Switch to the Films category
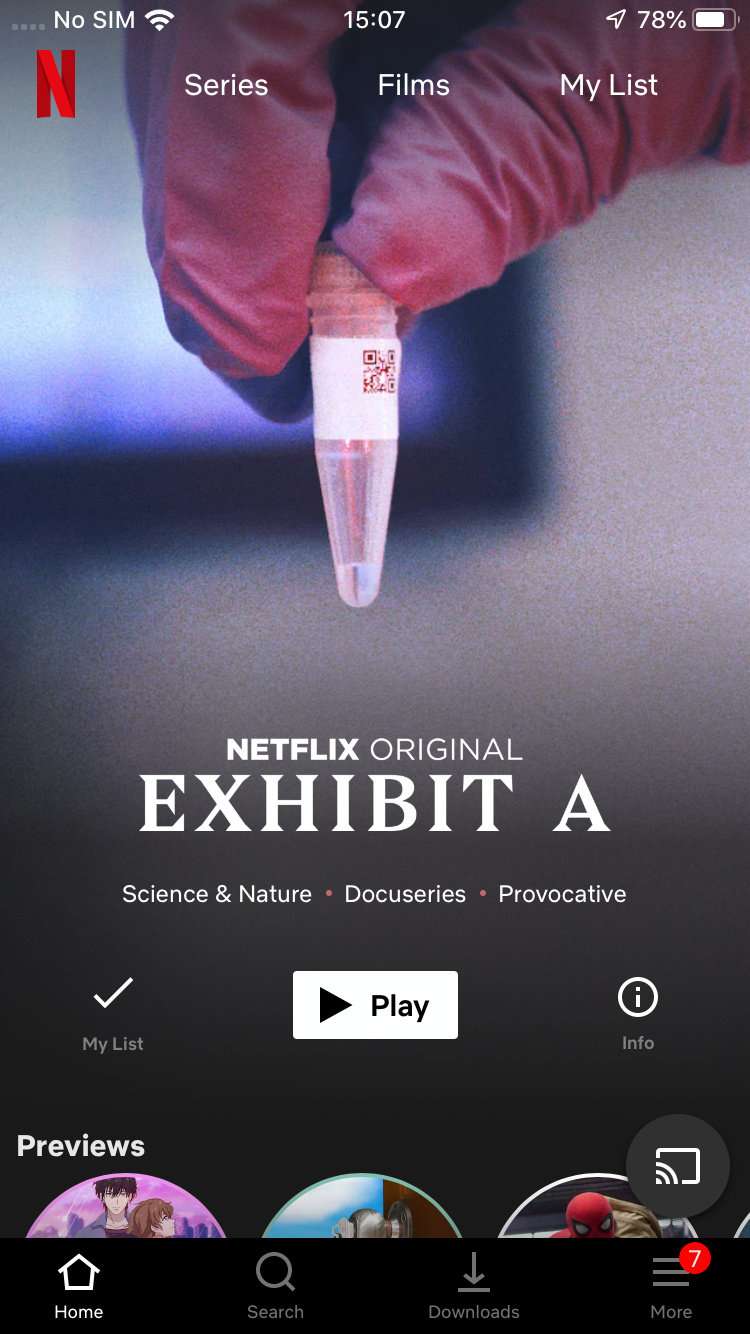 click(413, 85)
